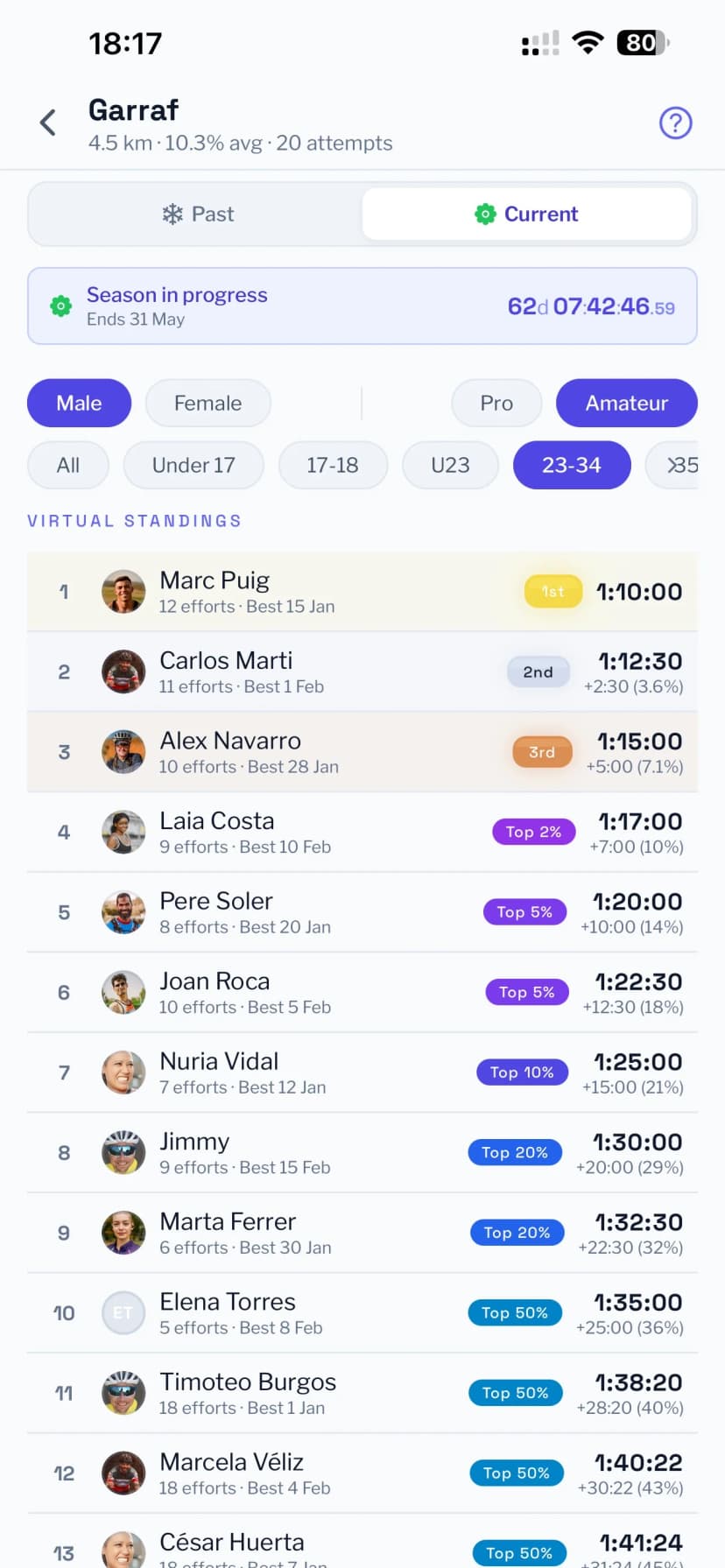Select the Pro category filter

(x=496, y=403)
